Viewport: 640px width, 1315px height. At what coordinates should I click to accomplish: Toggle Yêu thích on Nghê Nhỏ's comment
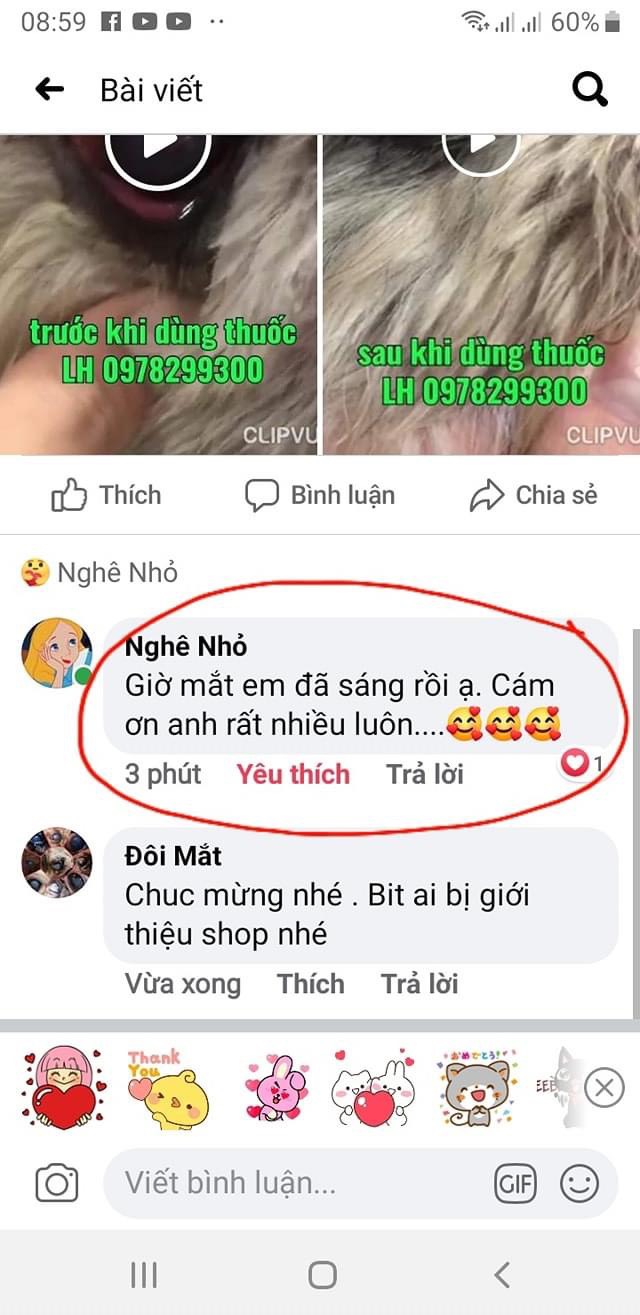pyautogui.click(x=293, y=774)
